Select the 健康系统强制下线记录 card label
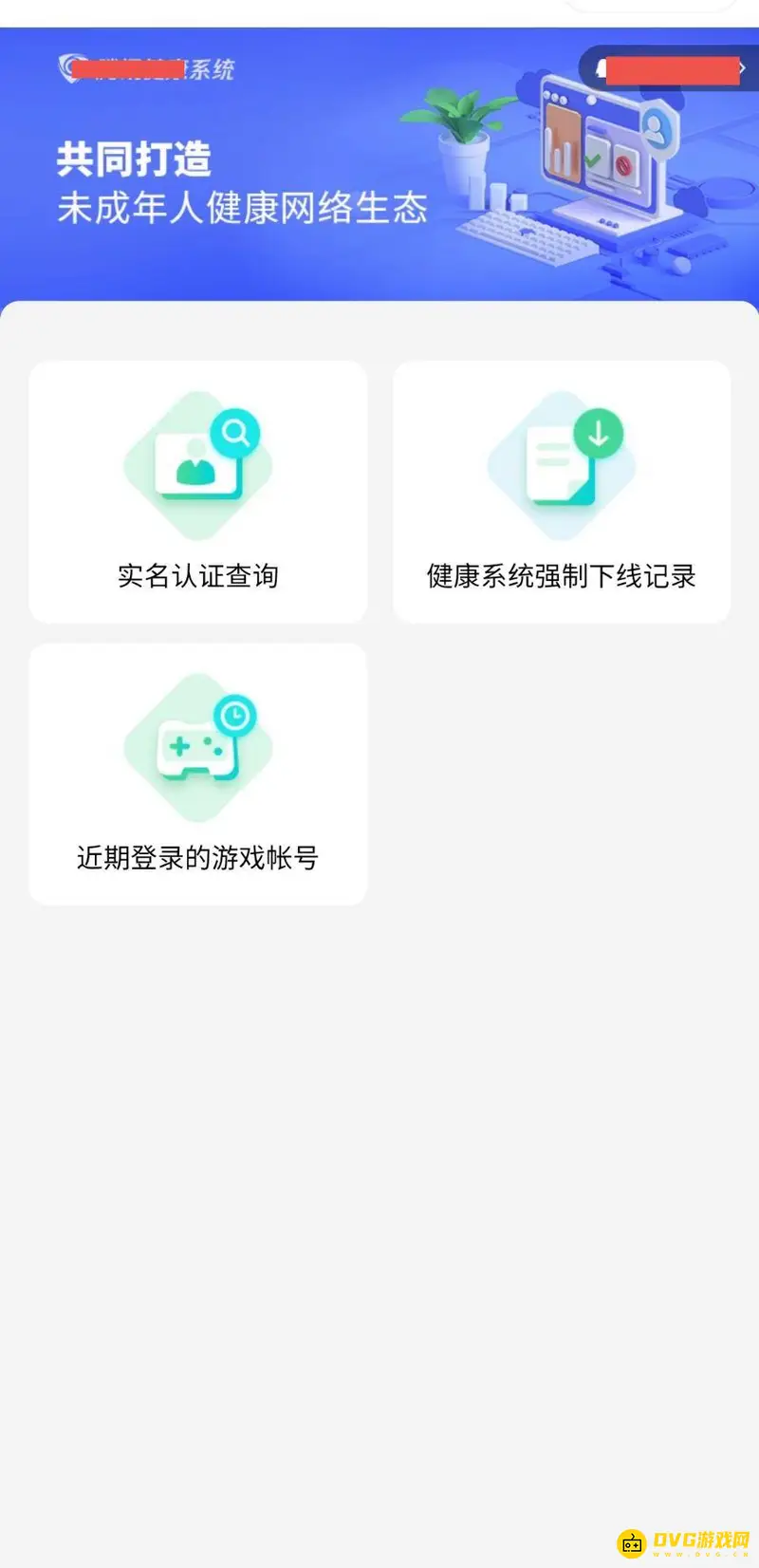This screenshot has height=1568, width=759. (561, 576)
